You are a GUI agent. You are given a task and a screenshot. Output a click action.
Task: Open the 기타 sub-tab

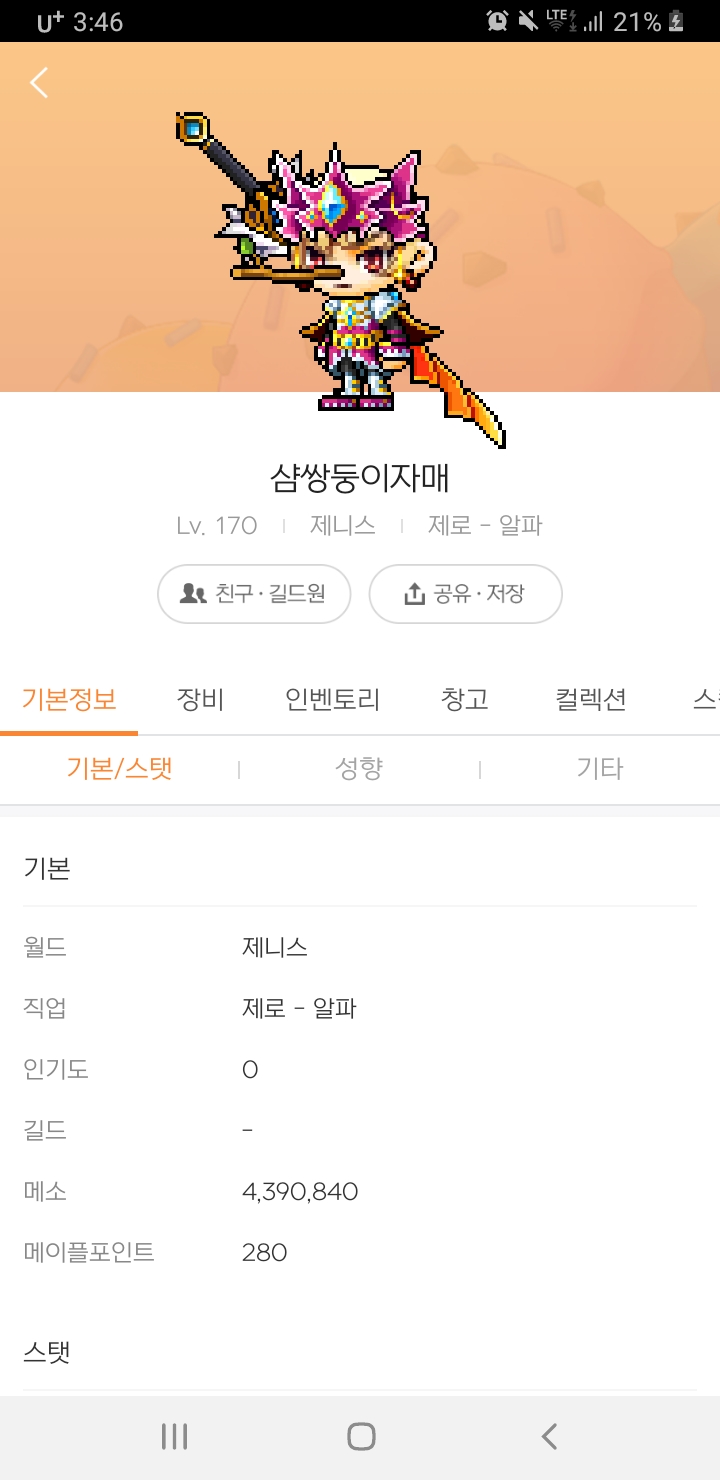599,768
